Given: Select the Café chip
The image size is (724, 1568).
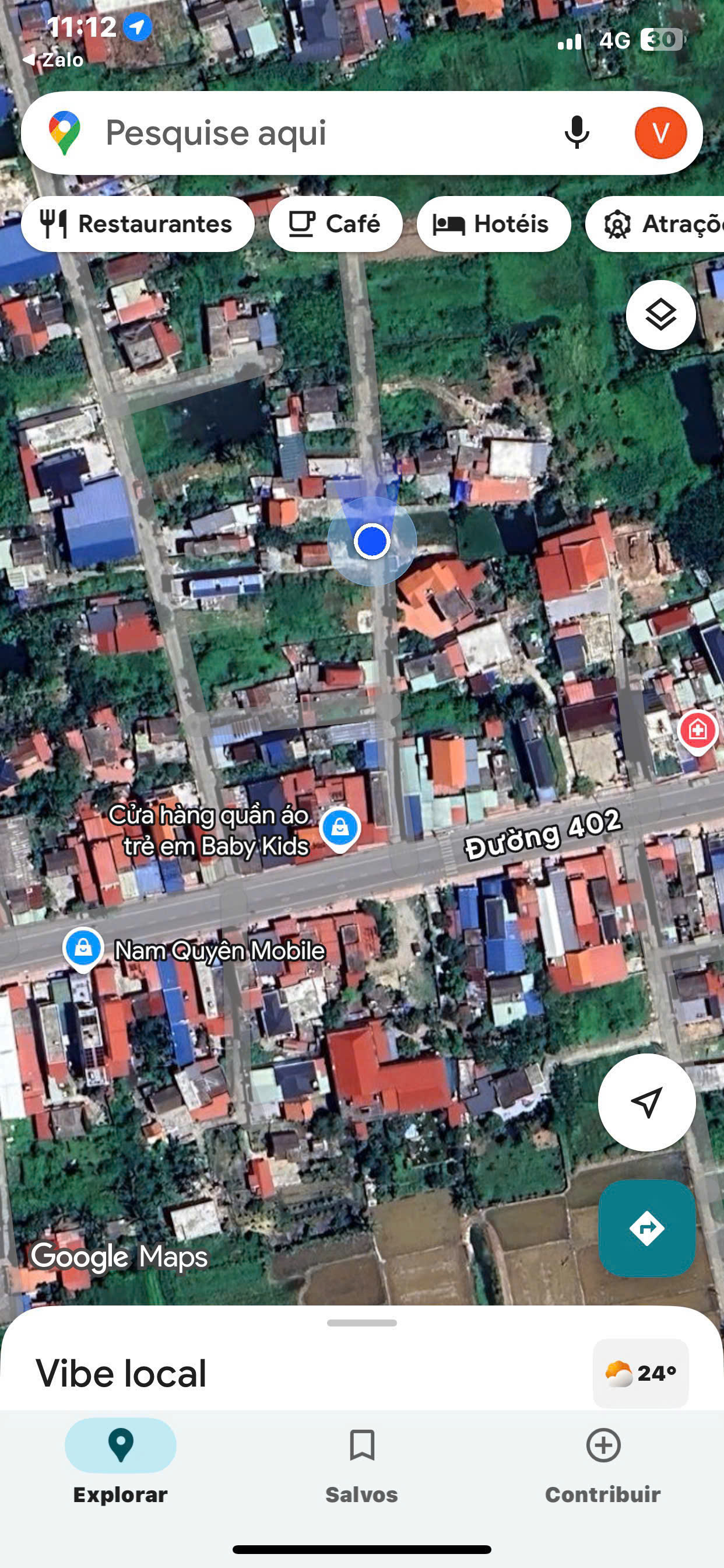Looking at the screenshot, I should (x=335, y=224).
